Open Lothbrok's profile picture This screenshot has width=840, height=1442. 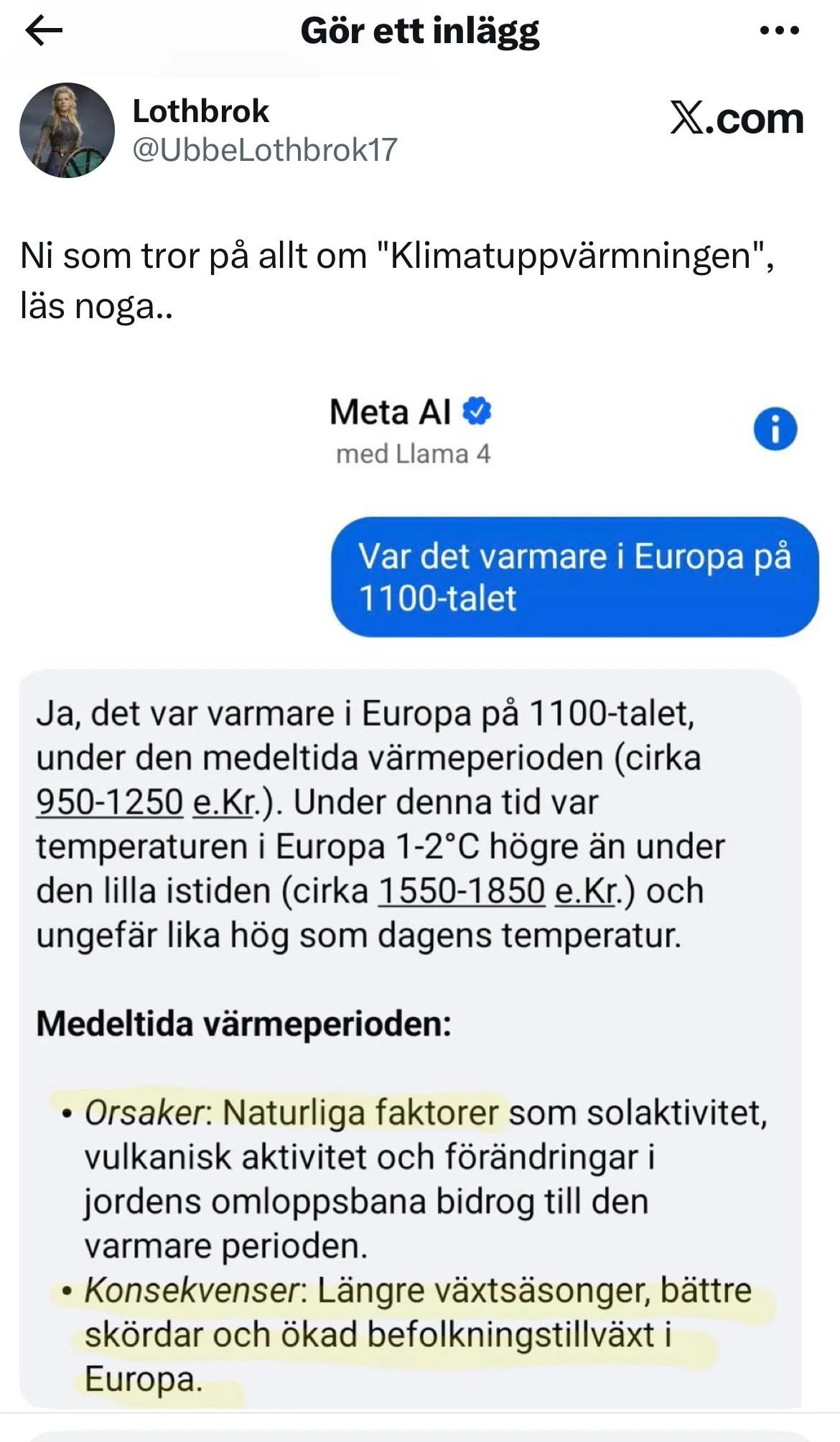coord(67,130)
